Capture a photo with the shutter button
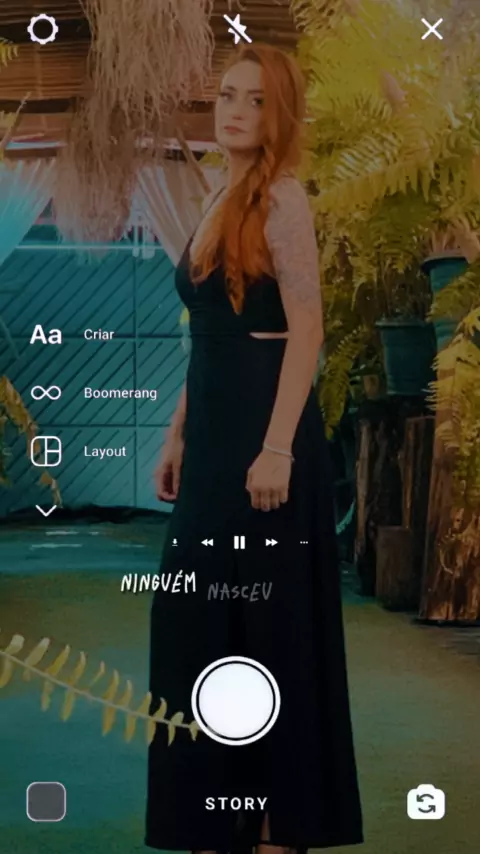This screenshot has width=480, height=854. click(236, 701)
